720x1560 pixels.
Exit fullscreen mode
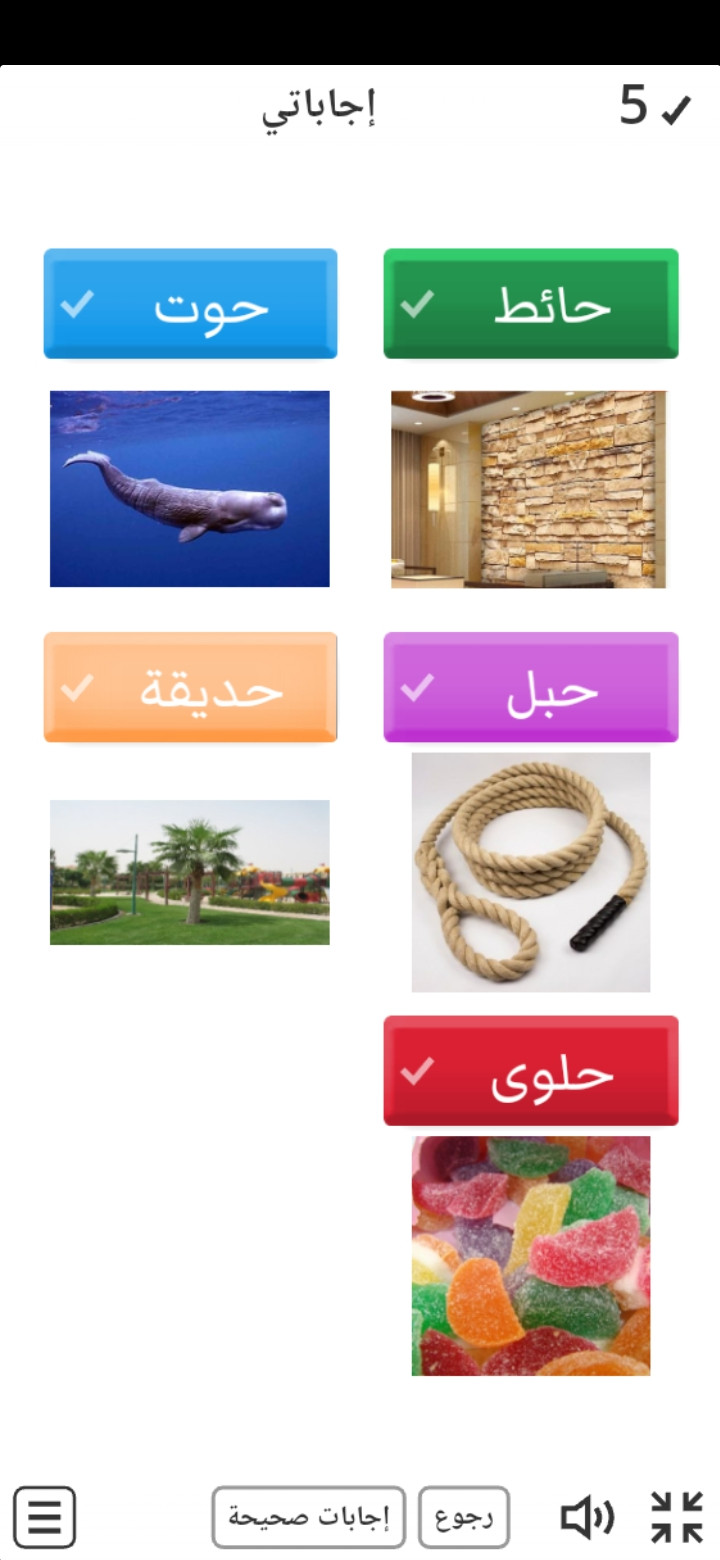point(677,1517)
